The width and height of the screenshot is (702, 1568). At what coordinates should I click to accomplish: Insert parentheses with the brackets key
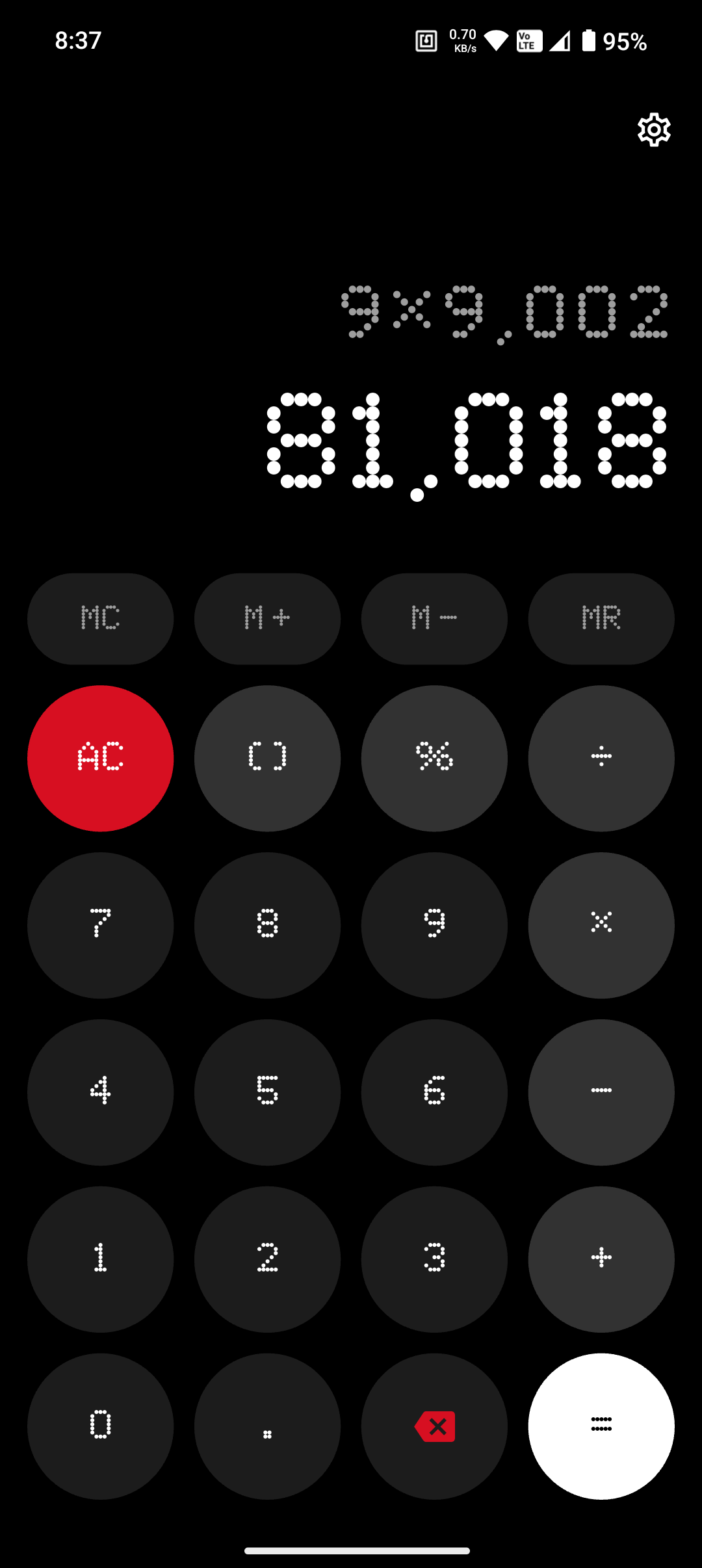point(267,758)
